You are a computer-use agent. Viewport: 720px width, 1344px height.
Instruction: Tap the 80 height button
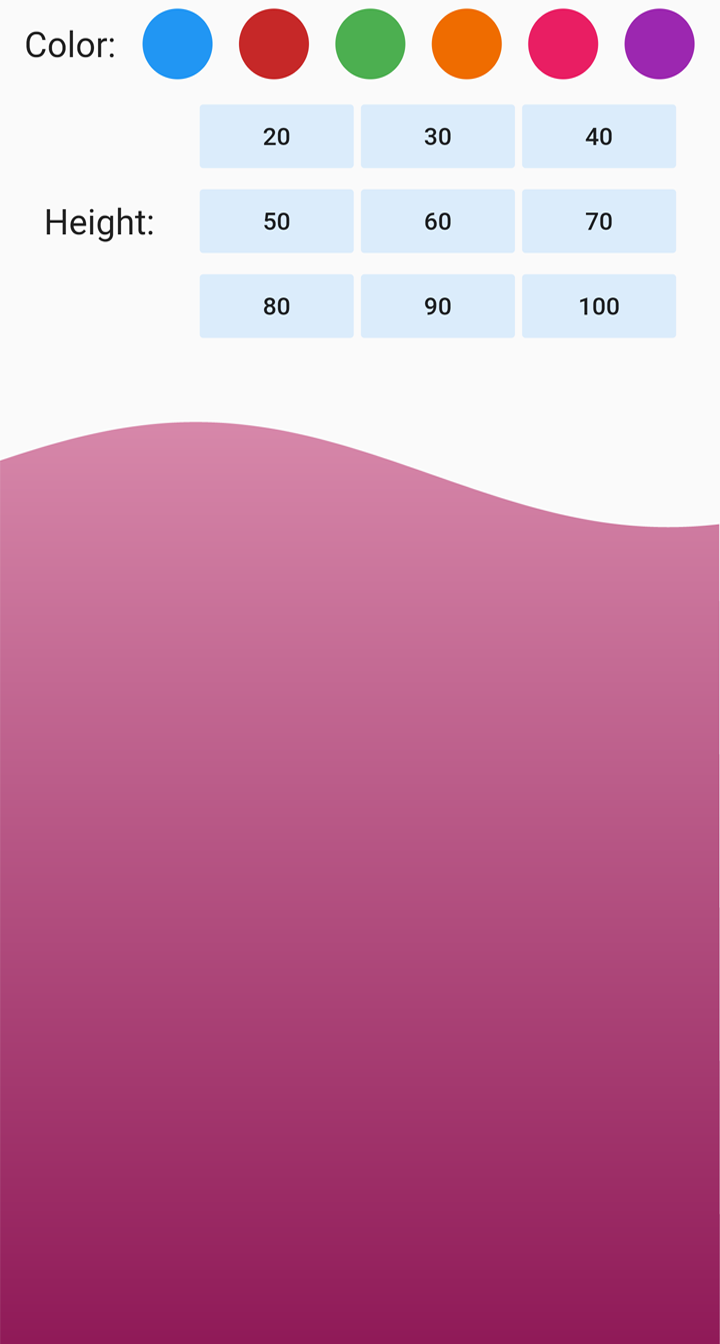[277, 306]
